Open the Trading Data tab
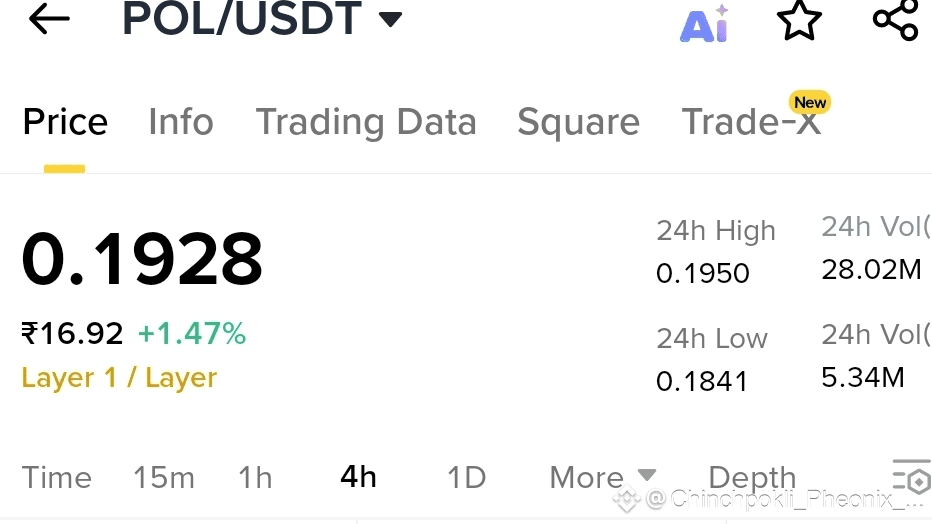Viewport: 932px width, 524px height. (x=366, y=122)
